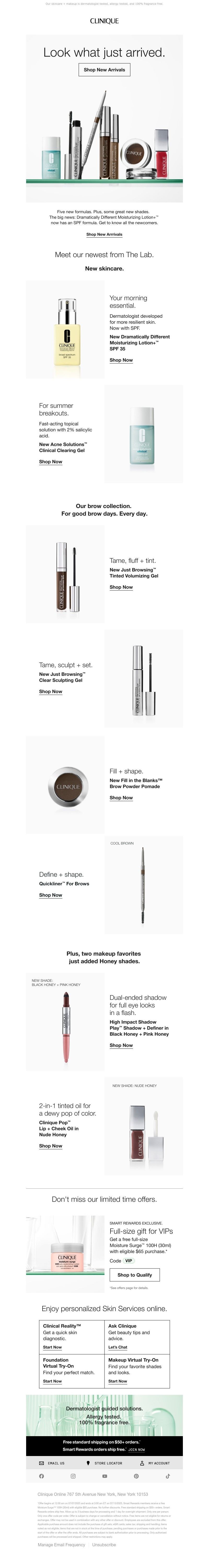Shop Now for Just Browsing Tinted Volumizing Gel
The image size is (209, 1568).
click(x=121, y=587)
